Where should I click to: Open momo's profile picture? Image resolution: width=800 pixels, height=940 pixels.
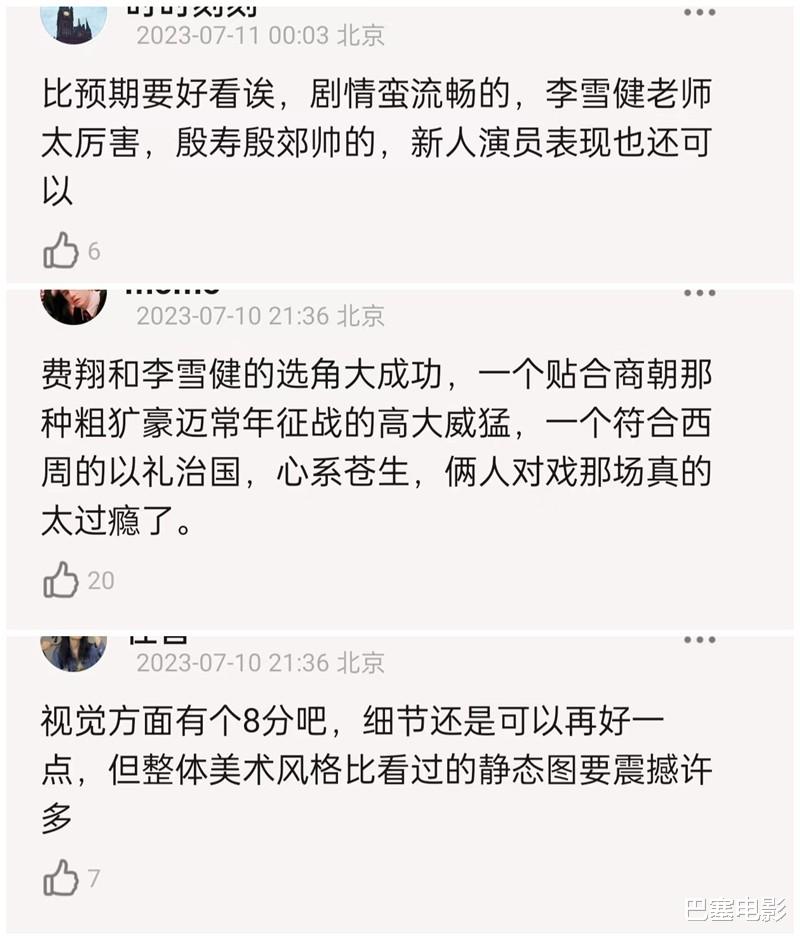(x=75, y=300)
